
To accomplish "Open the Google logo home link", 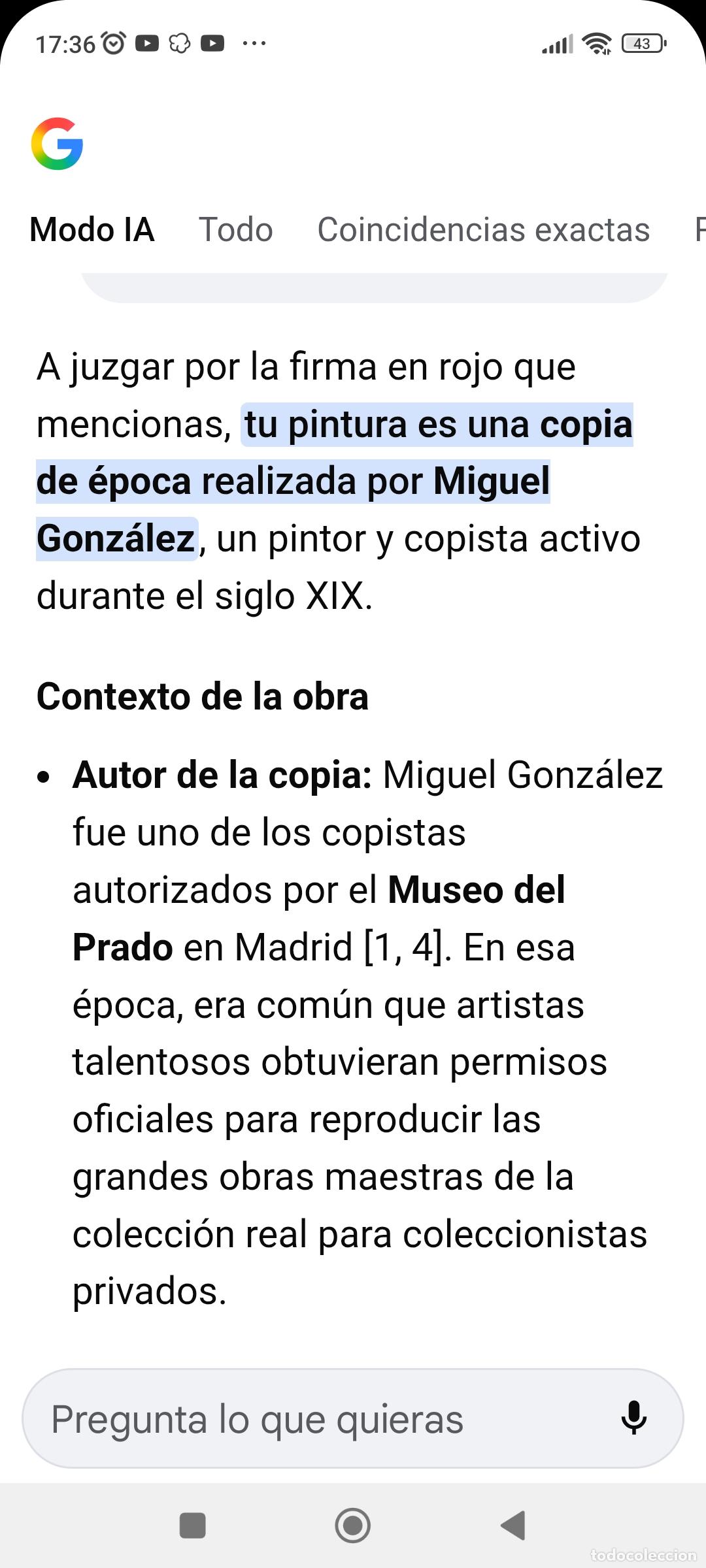I will [x=58, y=144].
